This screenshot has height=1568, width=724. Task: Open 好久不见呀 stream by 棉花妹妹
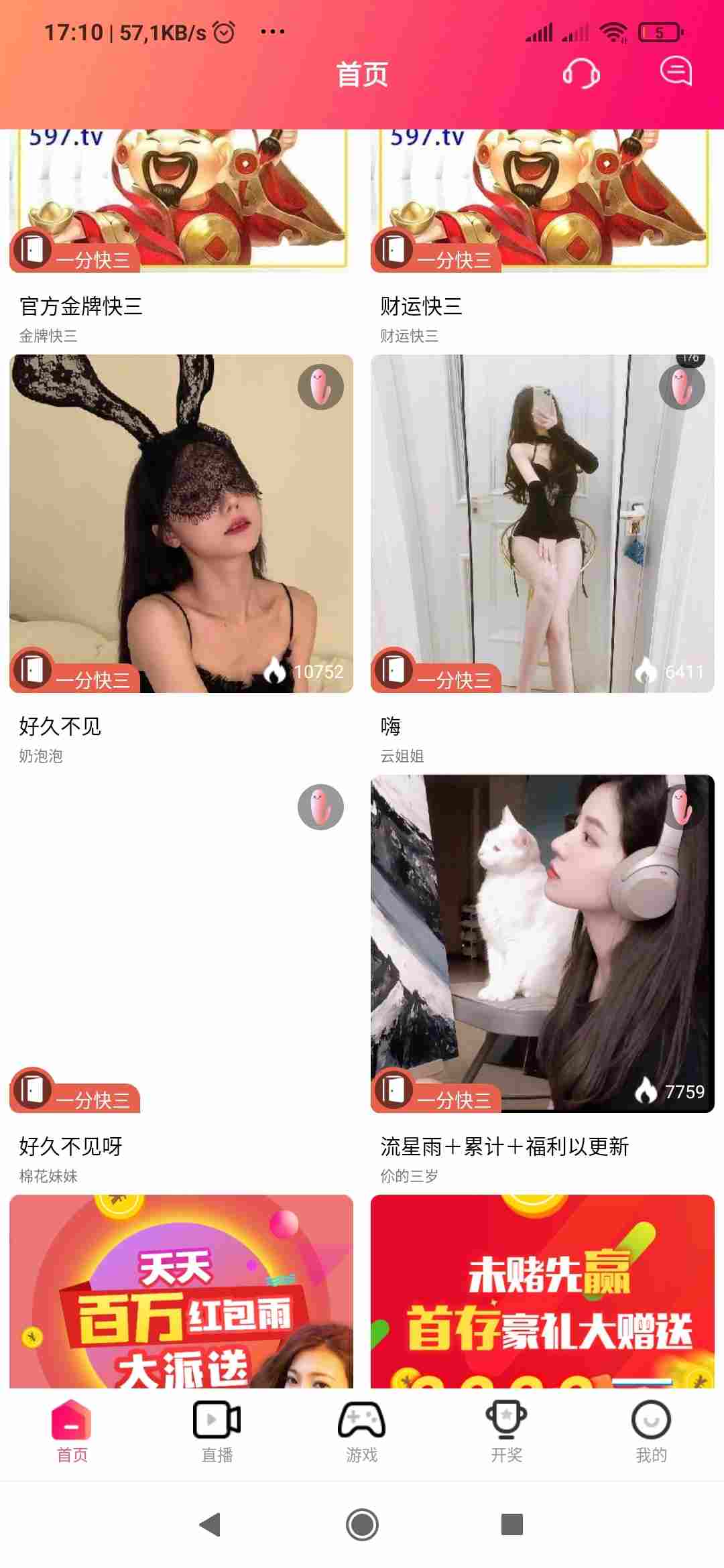point(181,943)
